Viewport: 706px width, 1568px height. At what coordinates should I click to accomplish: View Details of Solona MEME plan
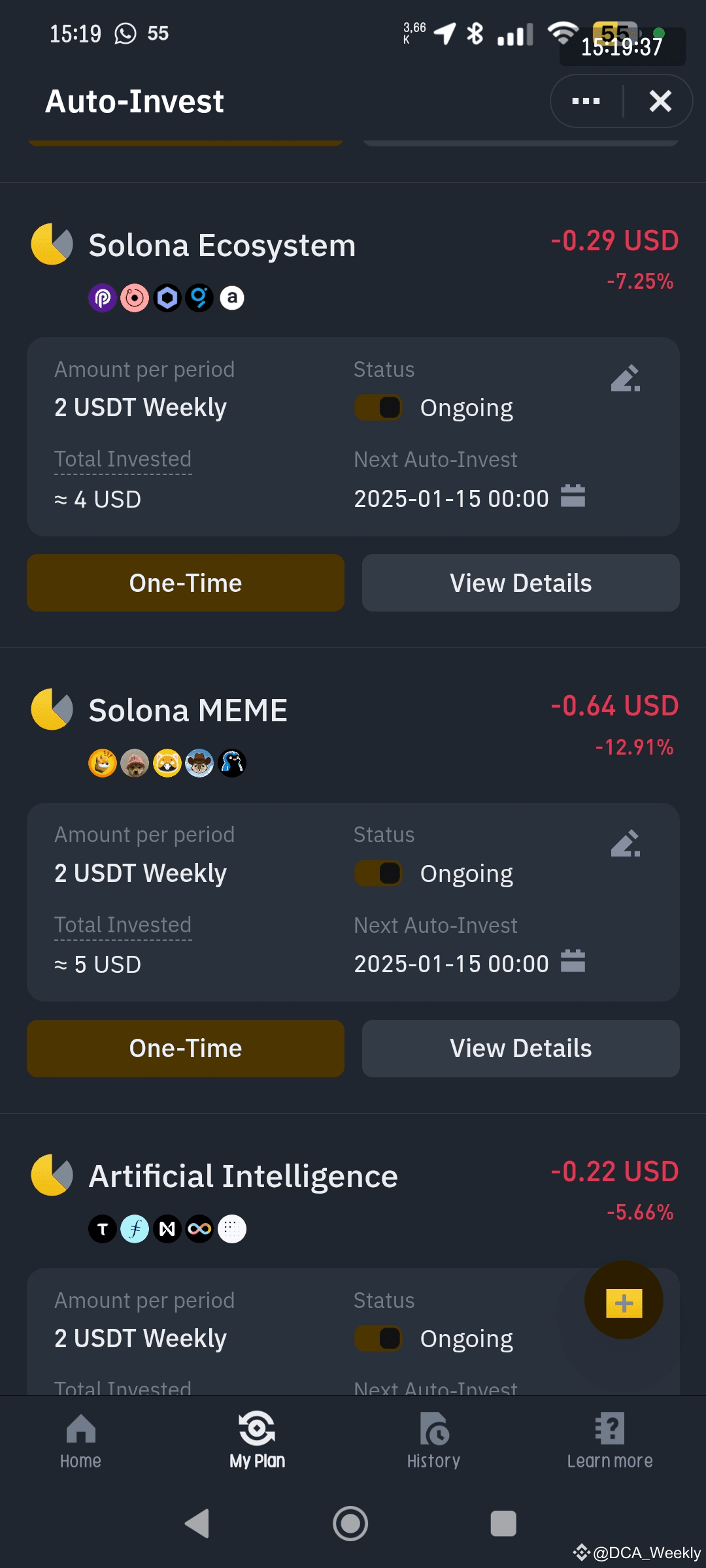click(521, 1049)
